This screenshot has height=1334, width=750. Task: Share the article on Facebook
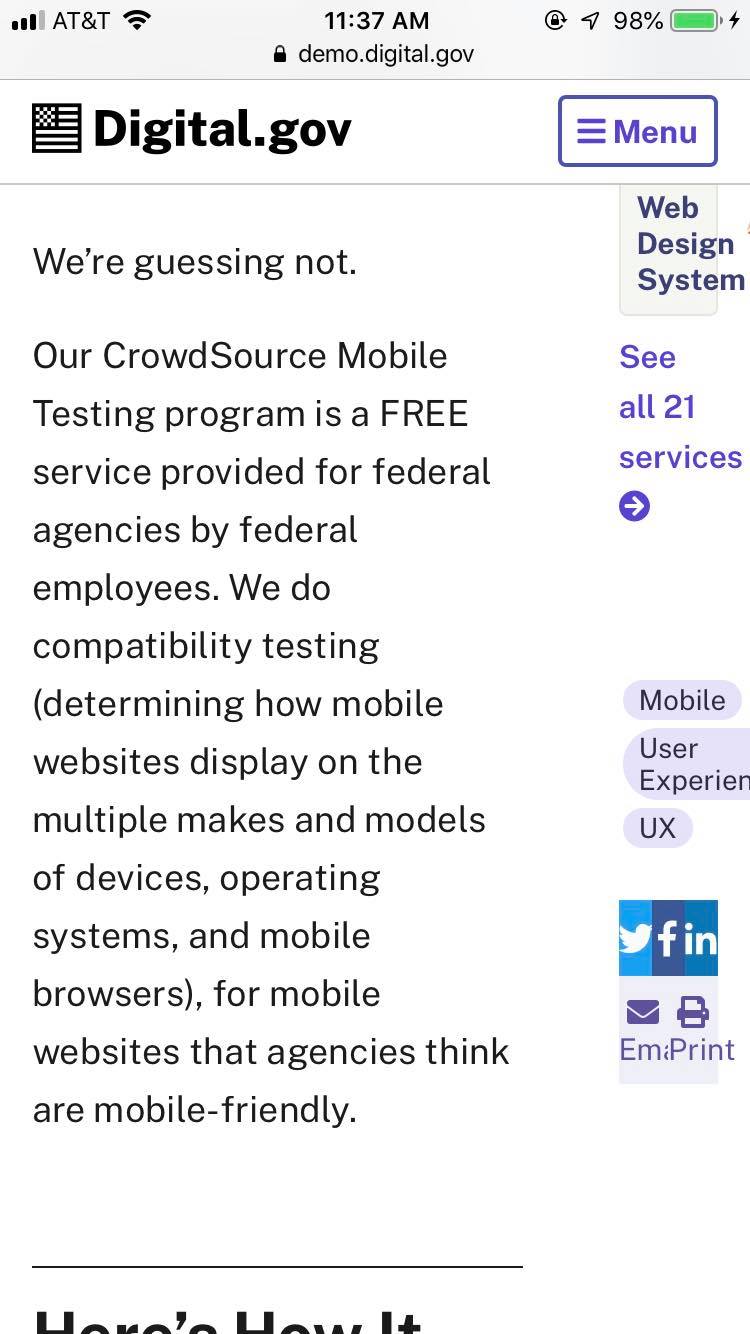(668, 937)
